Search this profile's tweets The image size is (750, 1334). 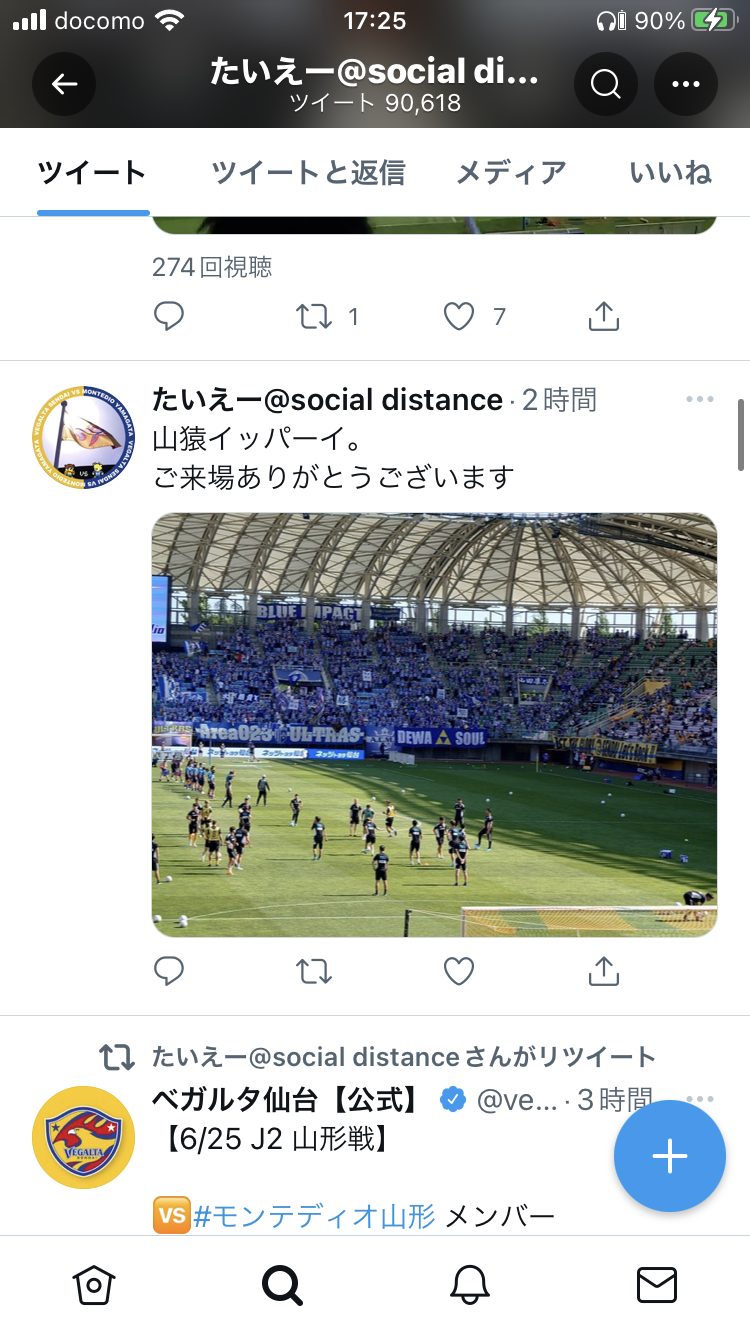tap(606, 84)
